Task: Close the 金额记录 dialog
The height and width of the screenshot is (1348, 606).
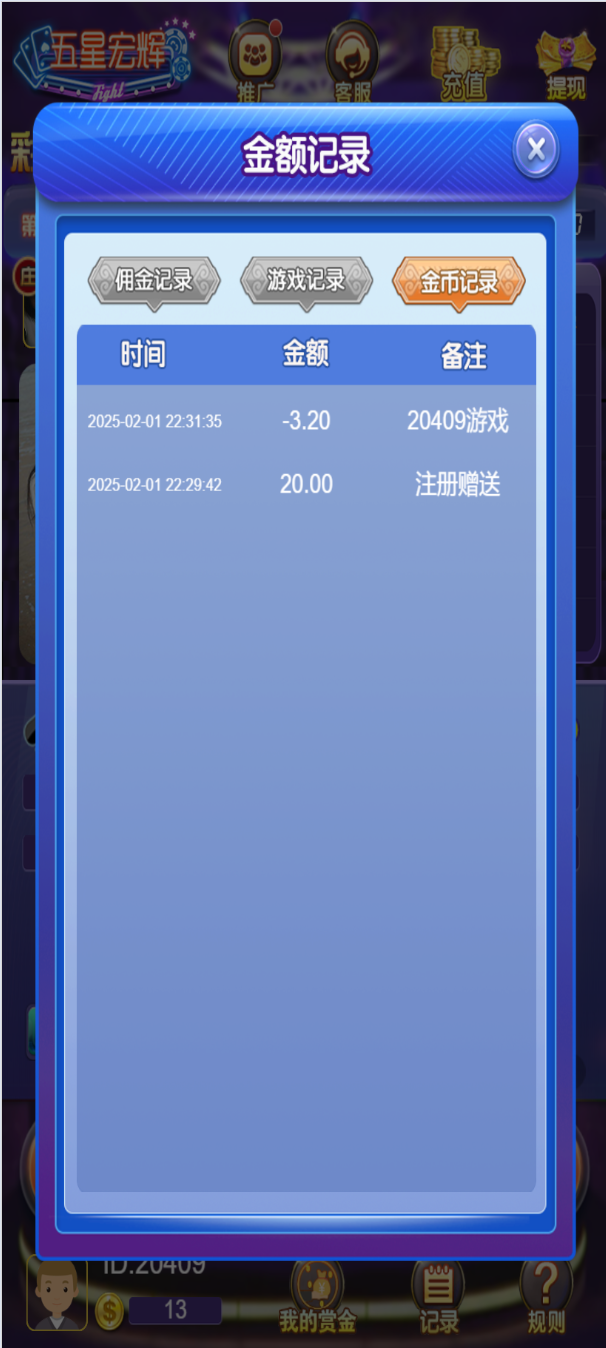Action: (x=537, y=151)
